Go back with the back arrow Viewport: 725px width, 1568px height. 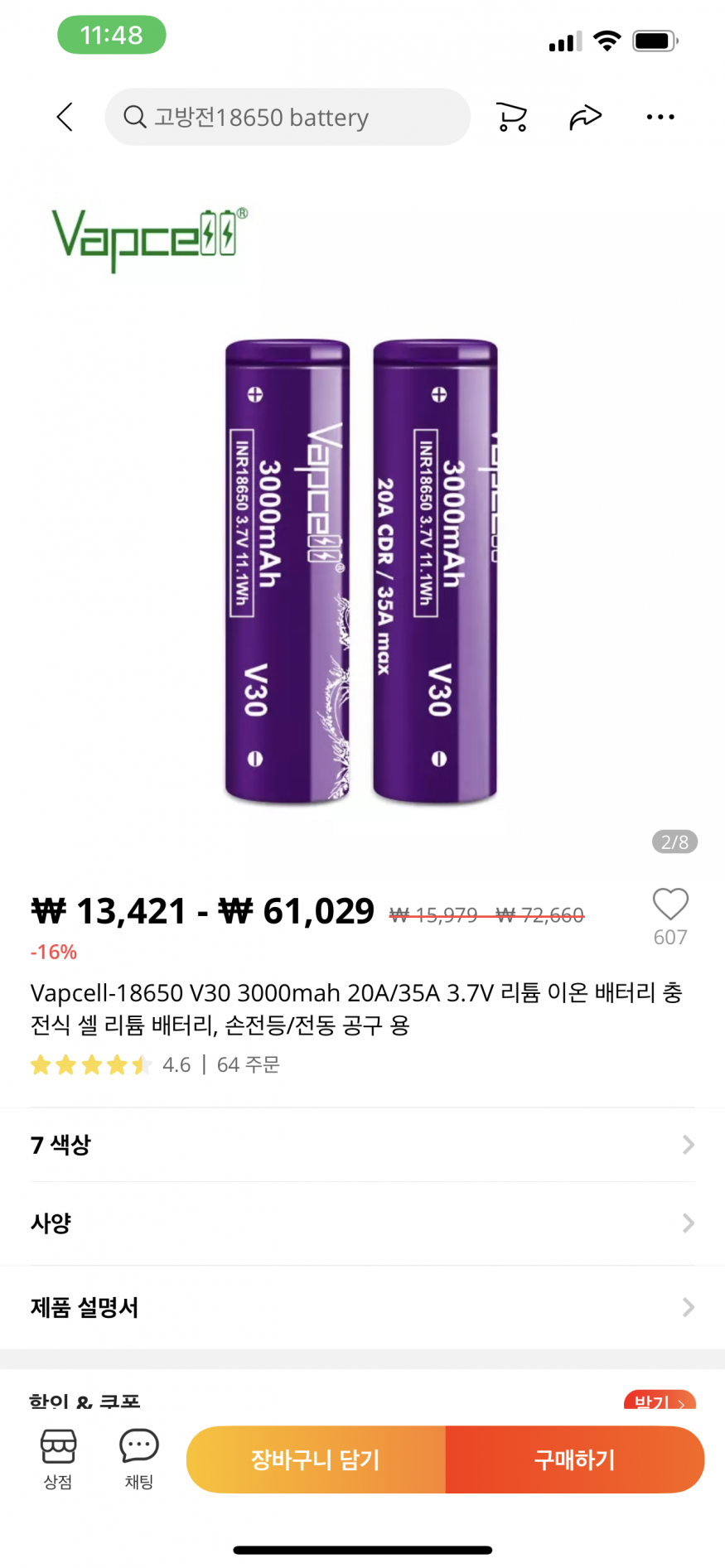[x=65, y=117]
